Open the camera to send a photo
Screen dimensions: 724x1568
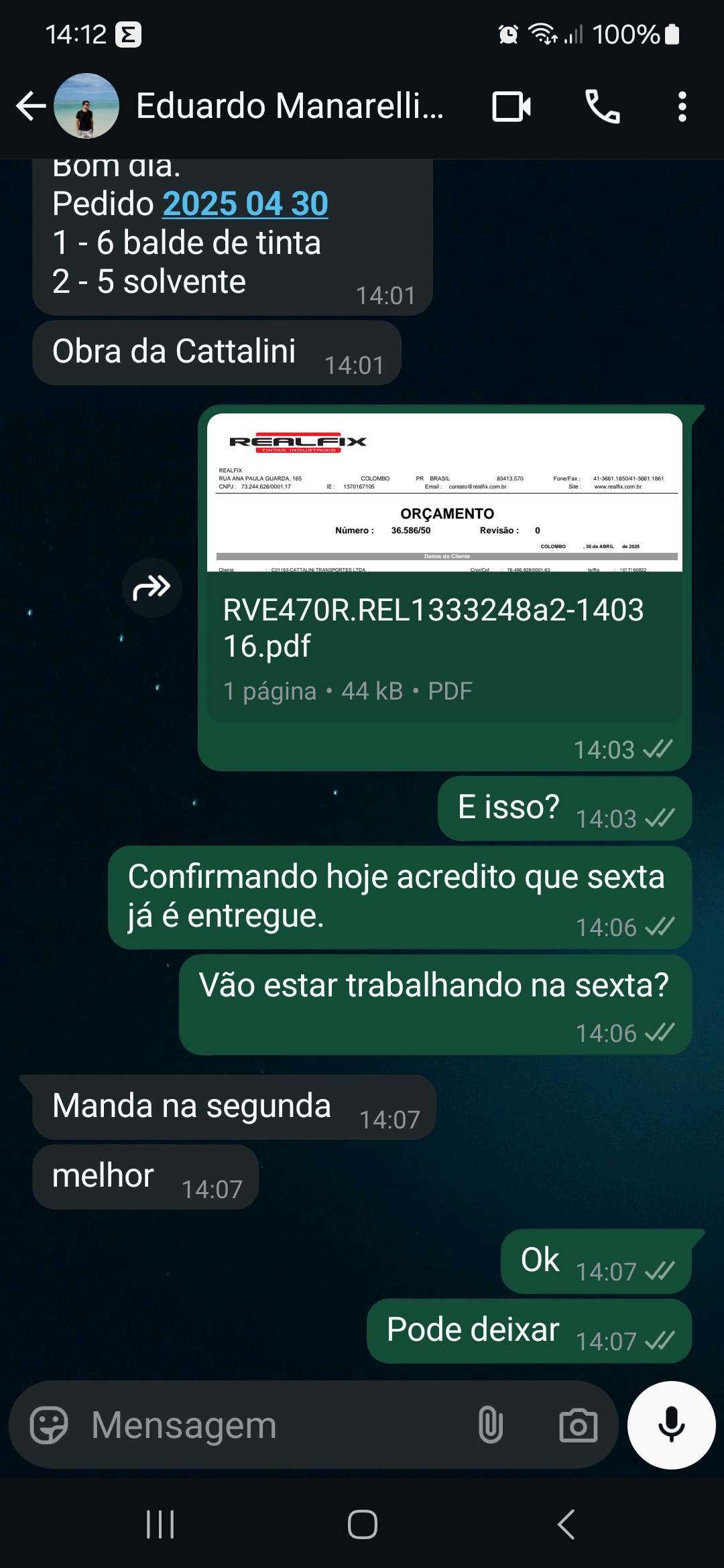(x=578, y=1425)
